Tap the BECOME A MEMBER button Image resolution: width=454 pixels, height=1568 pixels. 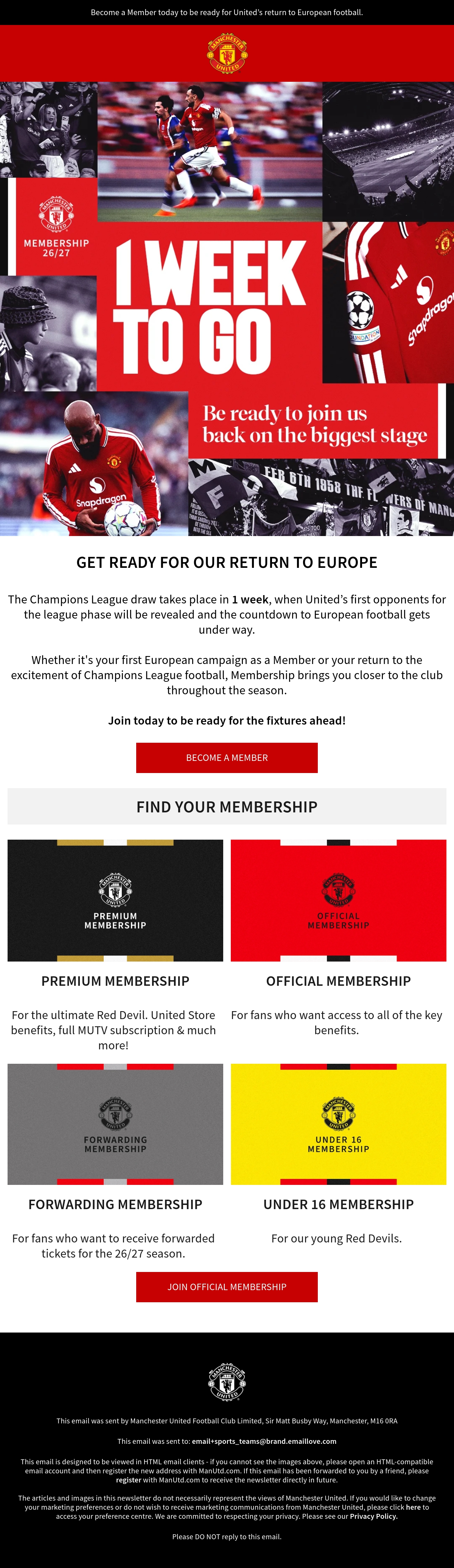tap(226, 757)
